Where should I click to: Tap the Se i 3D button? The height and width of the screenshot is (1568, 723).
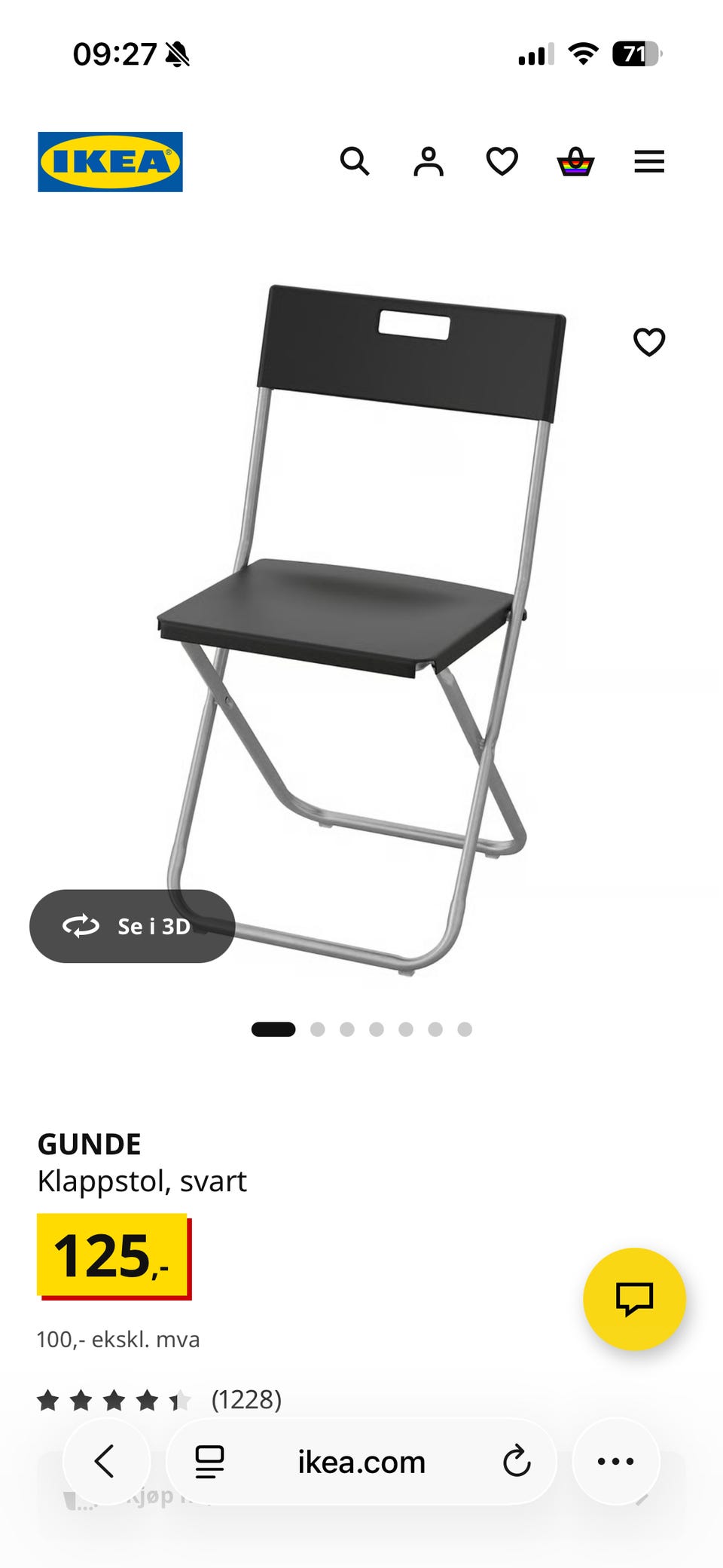tap(133, 926)
